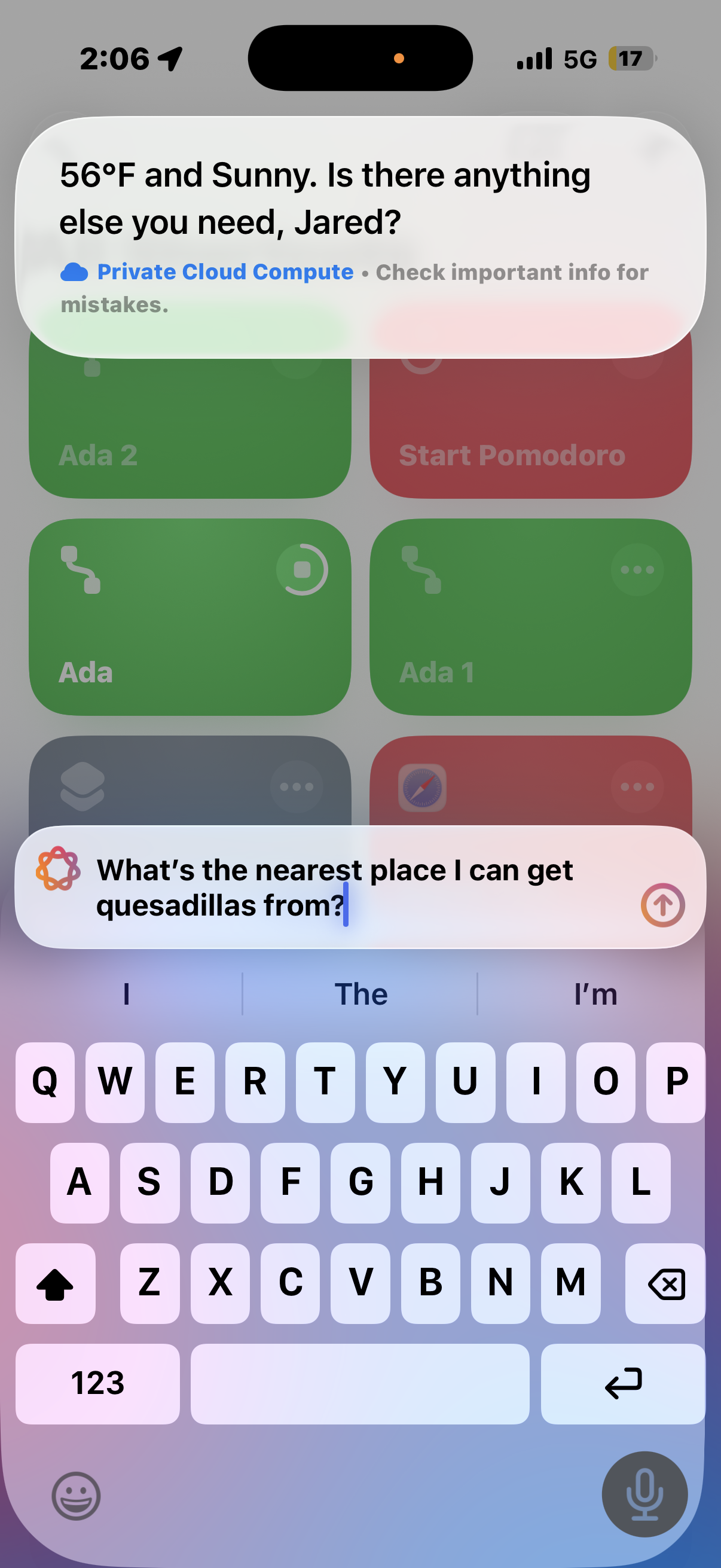The image size is (721, 1568).
Task: Start dictation with the microphone
Action: tap(644, 1494)
